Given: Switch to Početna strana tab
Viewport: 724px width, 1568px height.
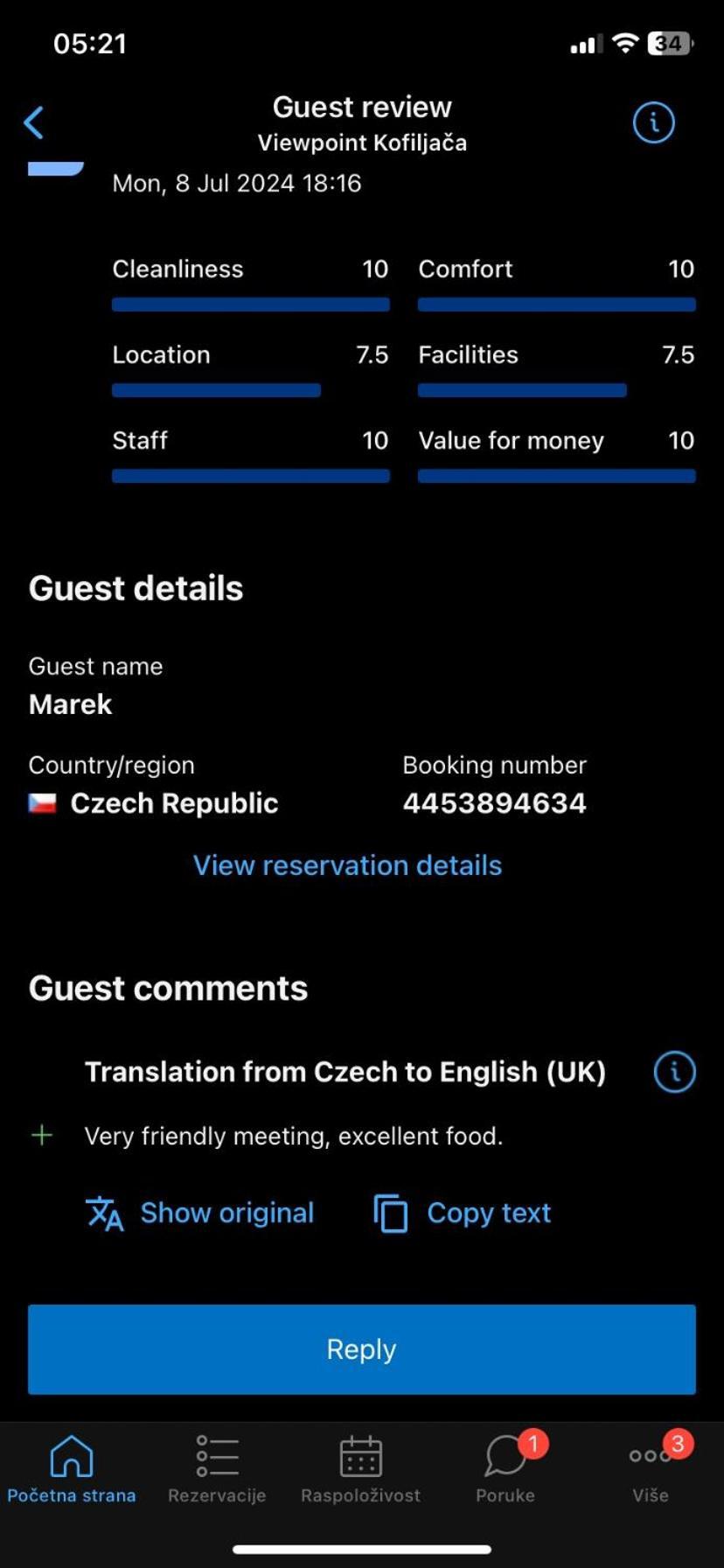Looking at the screenshot, I should 72,1469.
